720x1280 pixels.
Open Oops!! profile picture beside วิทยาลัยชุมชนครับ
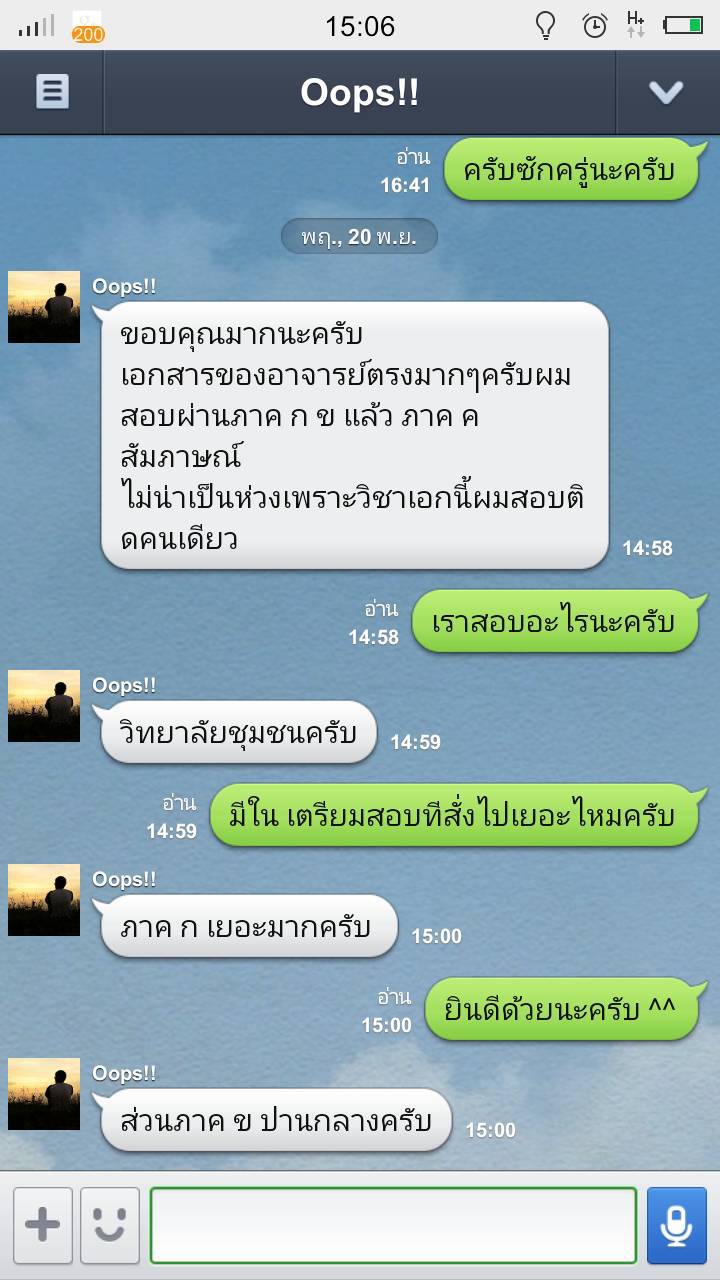pyautogui.click(x=44, y=706)
